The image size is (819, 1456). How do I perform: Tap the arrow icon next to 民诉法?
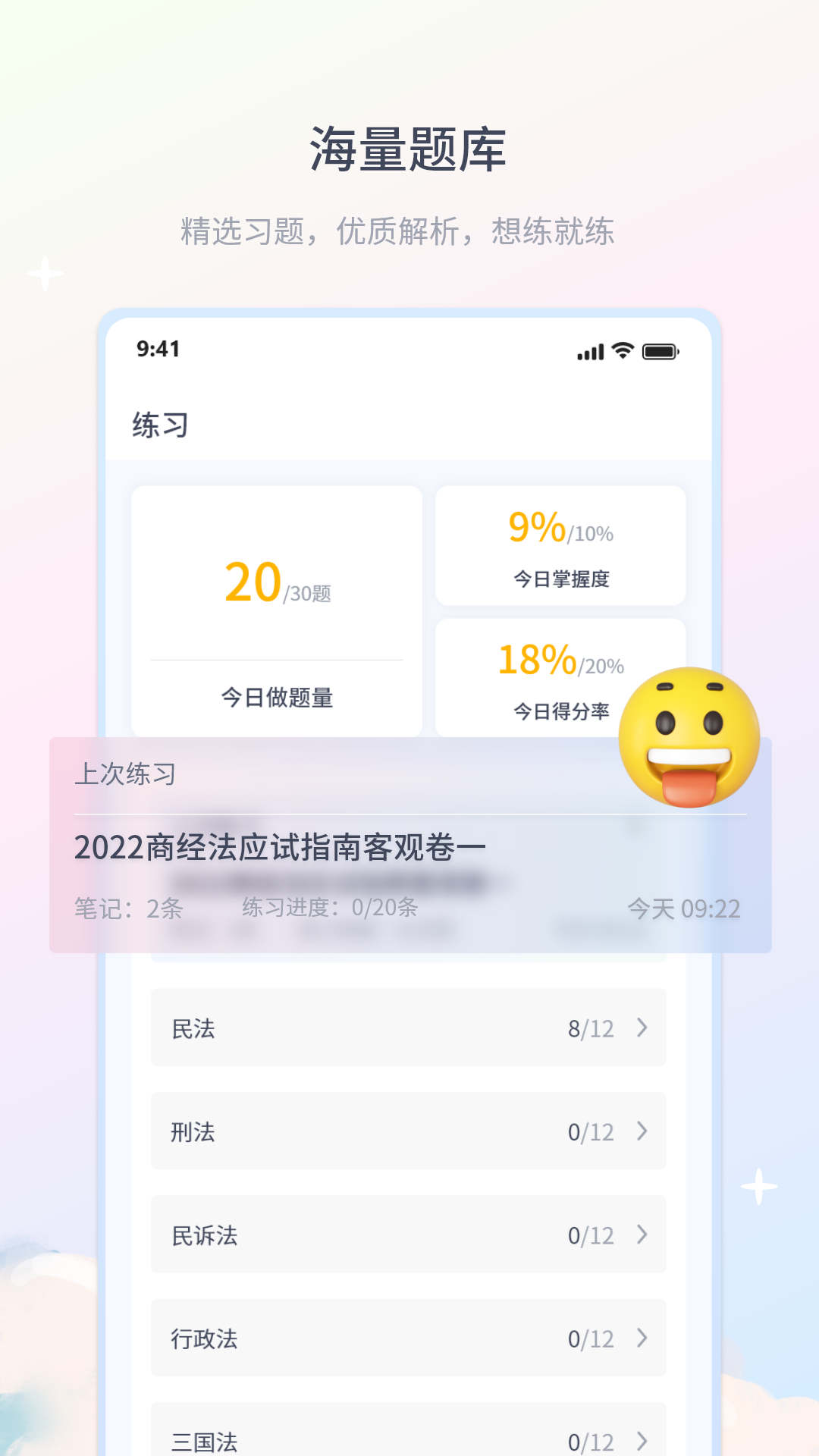(642, 1235)
